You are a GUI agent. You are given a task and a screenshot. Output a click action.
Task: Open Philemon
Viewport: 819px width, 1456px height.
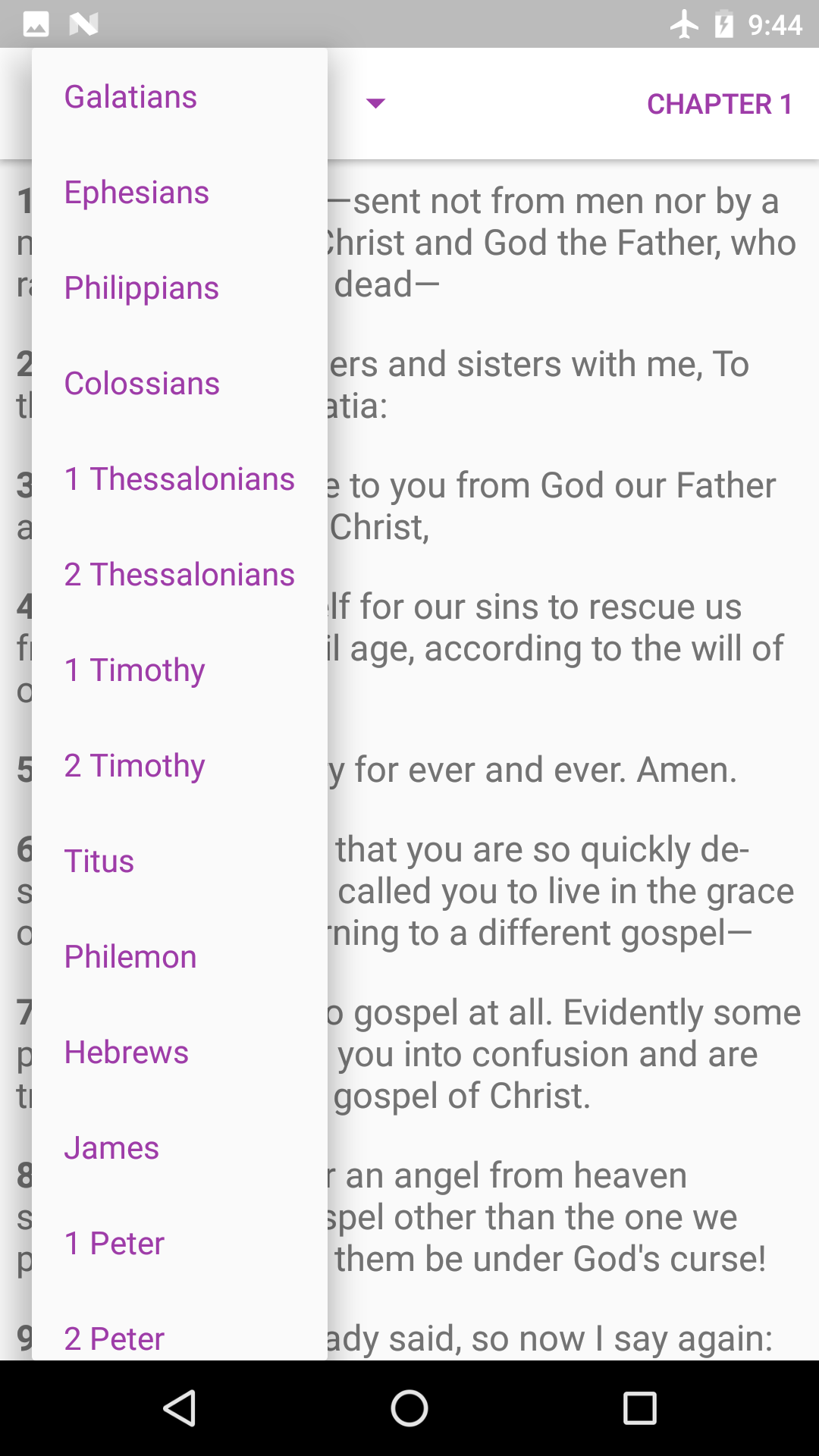click(x=180, y=957)
